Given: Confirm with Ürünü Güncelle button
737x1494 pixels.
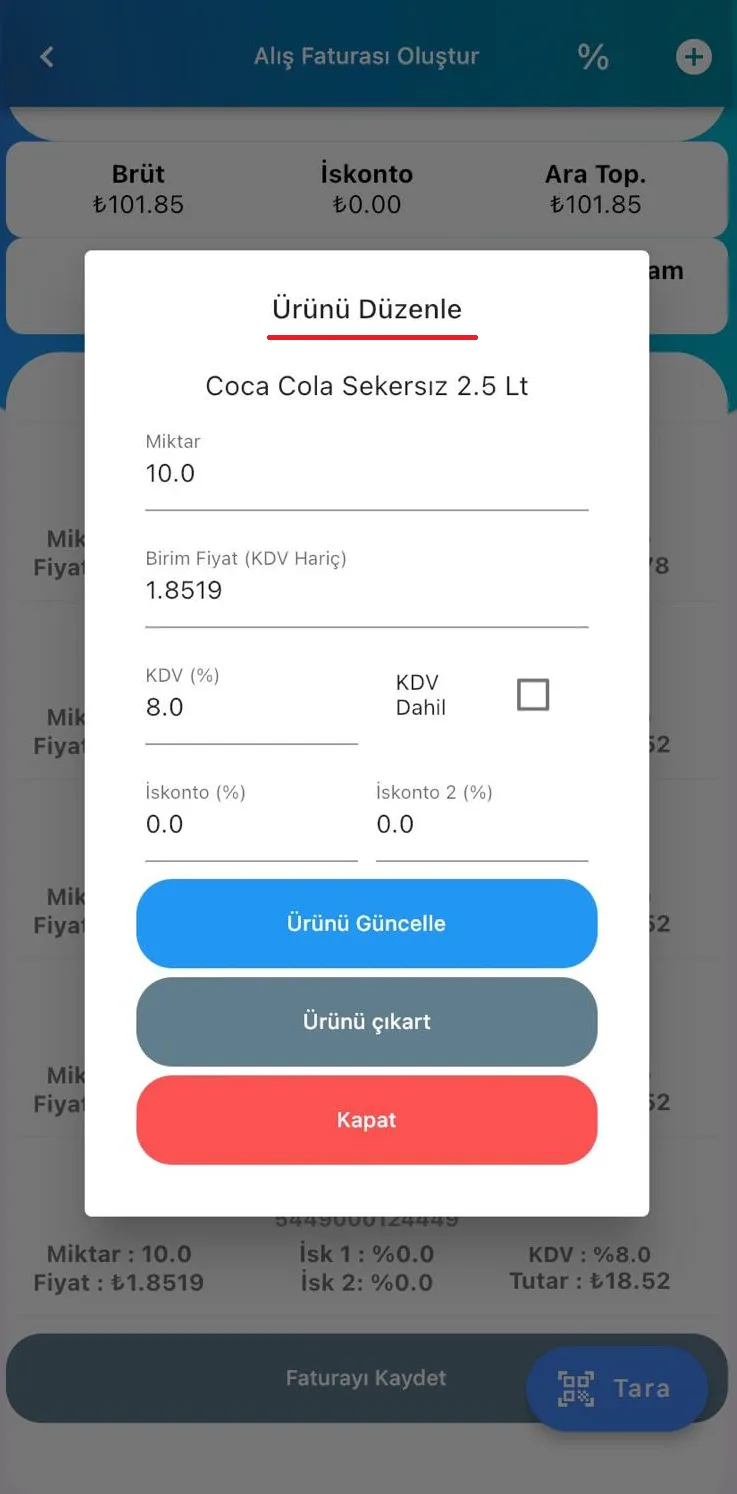Looking at the screenshot, I should 366,923.
